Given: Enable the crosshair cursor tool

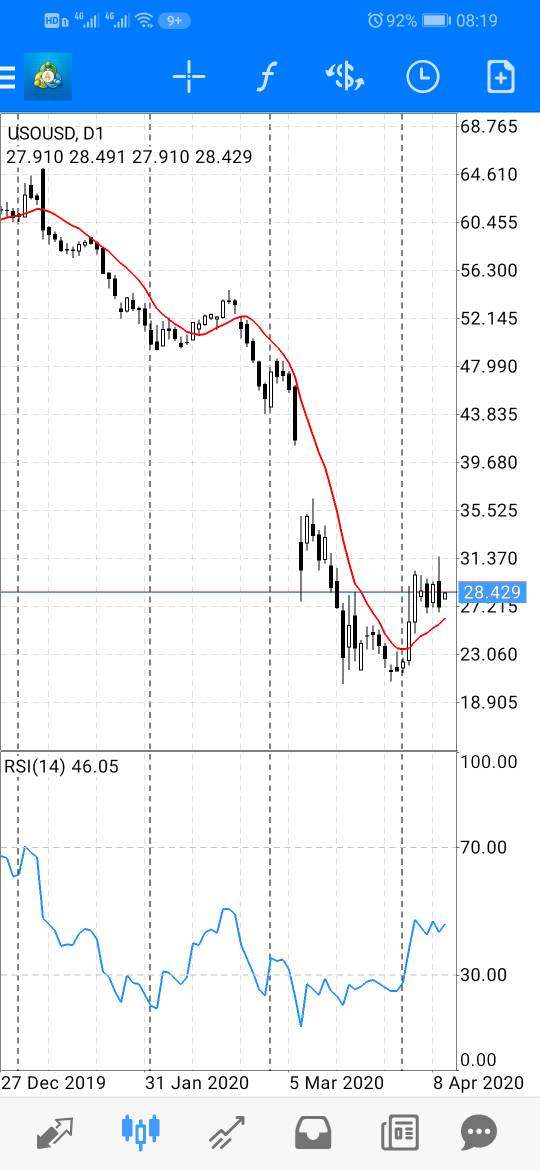Looking at the screenshot, I should 189,77.
